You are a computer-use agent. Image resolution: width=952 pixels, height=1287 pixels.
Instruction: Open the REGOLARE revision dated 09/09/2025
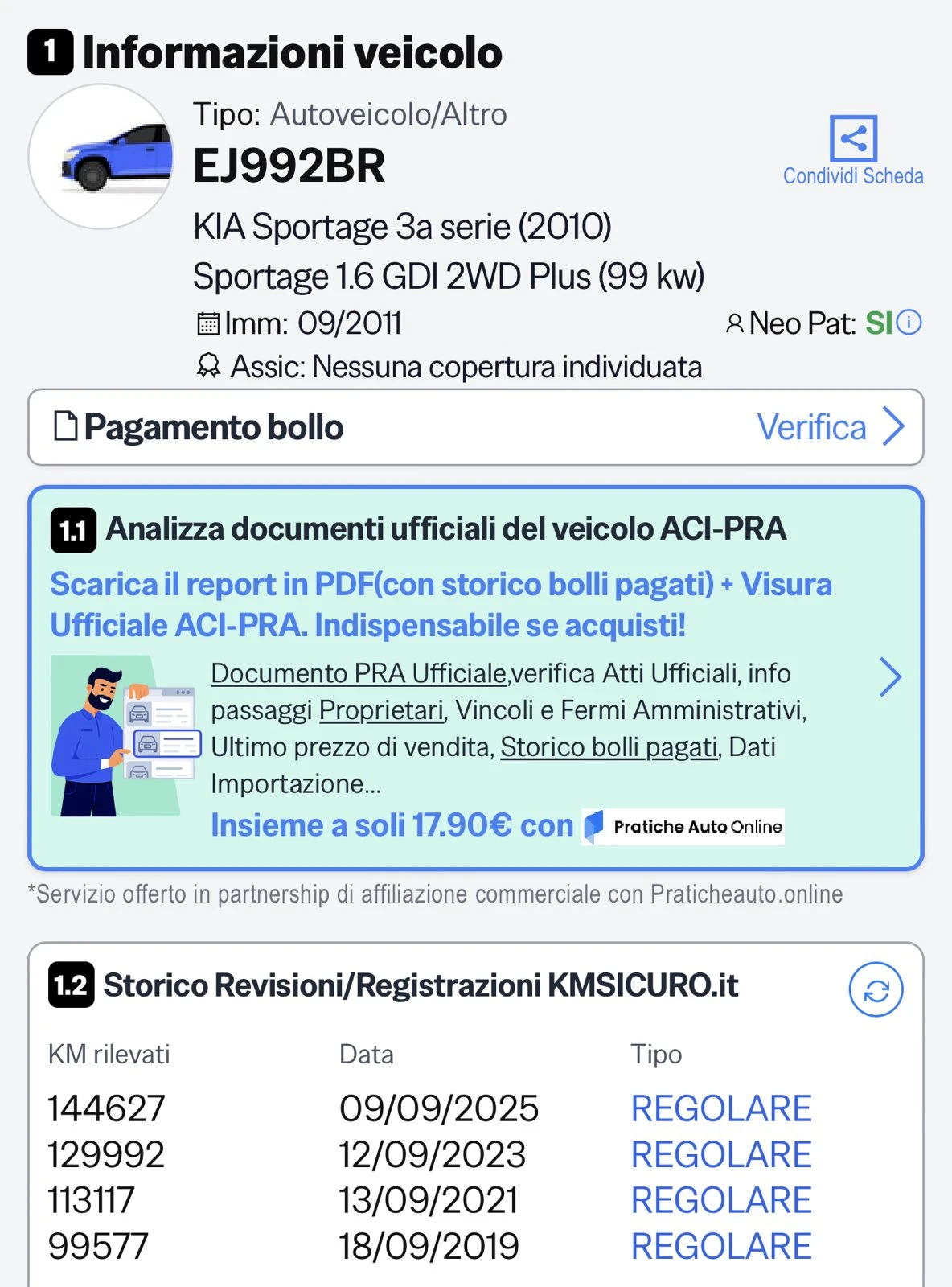720,1108
